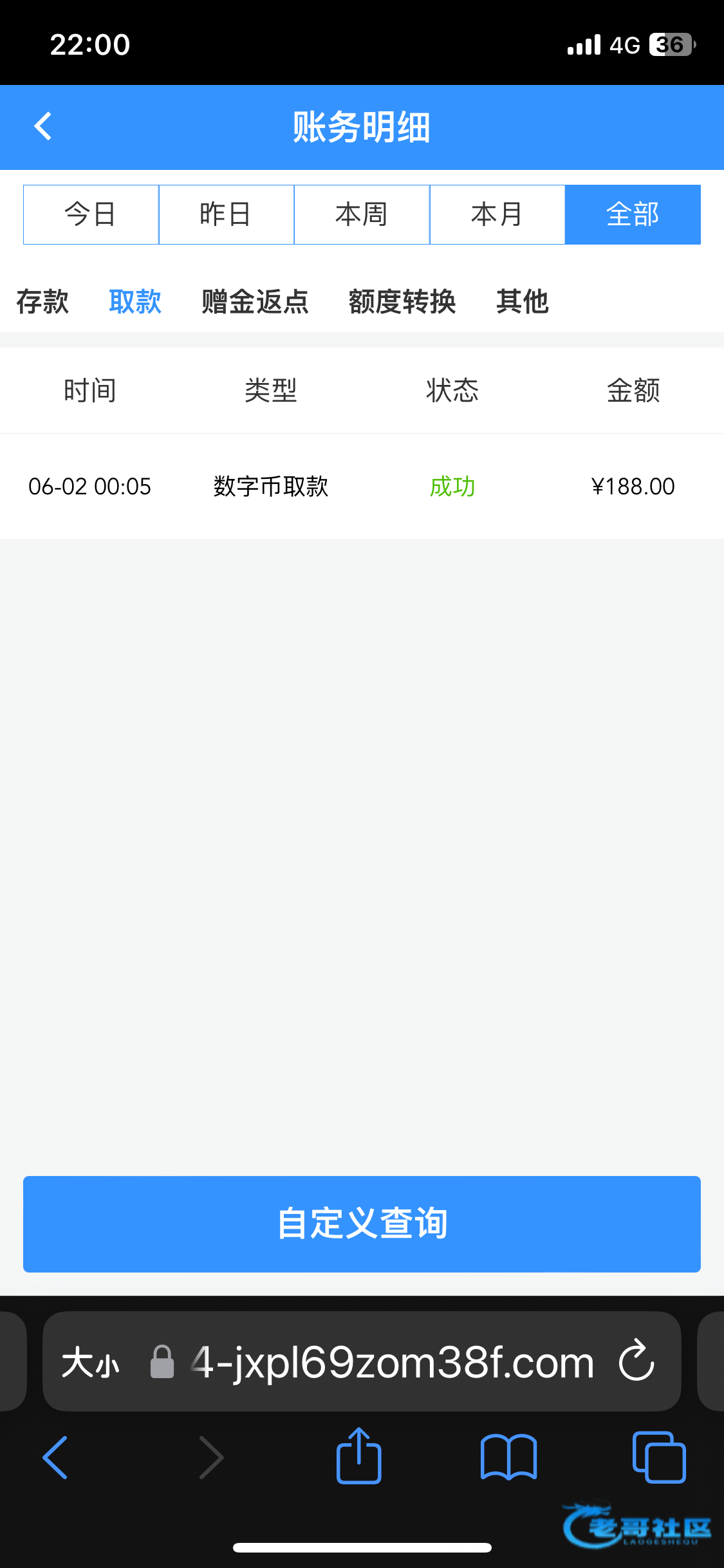Switch to the 存款 tab
724x1568 pixels.
(42, 301)
